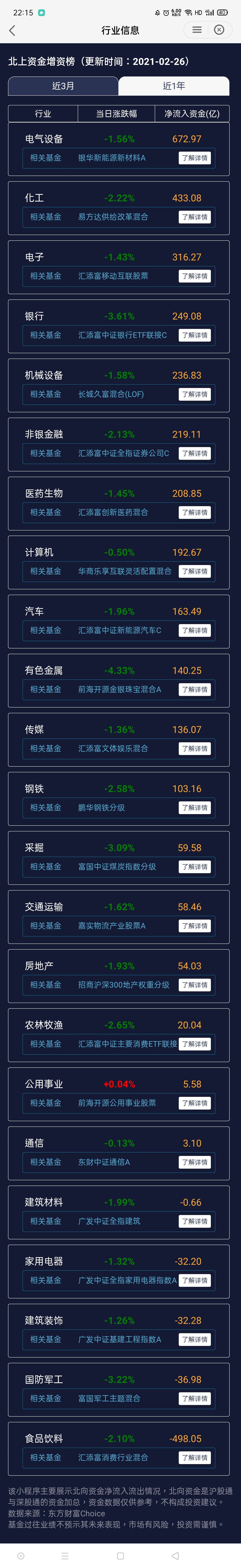This screenshot has width=241, height=1568.
Task: Open 了解详情 for 汇添富移动互联股票
Action: [x=195, y=276]
